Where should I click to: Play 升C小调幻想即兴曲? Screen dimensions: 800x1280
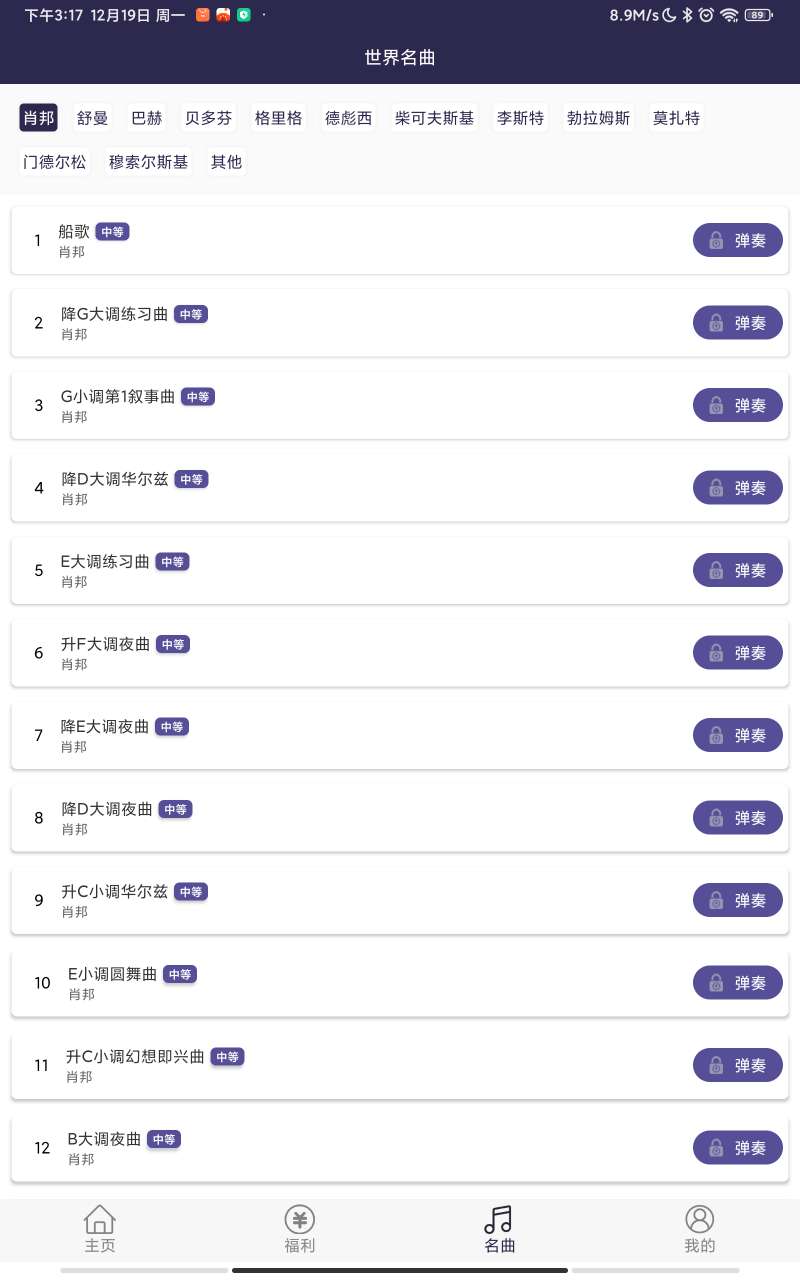point(738,1065)
